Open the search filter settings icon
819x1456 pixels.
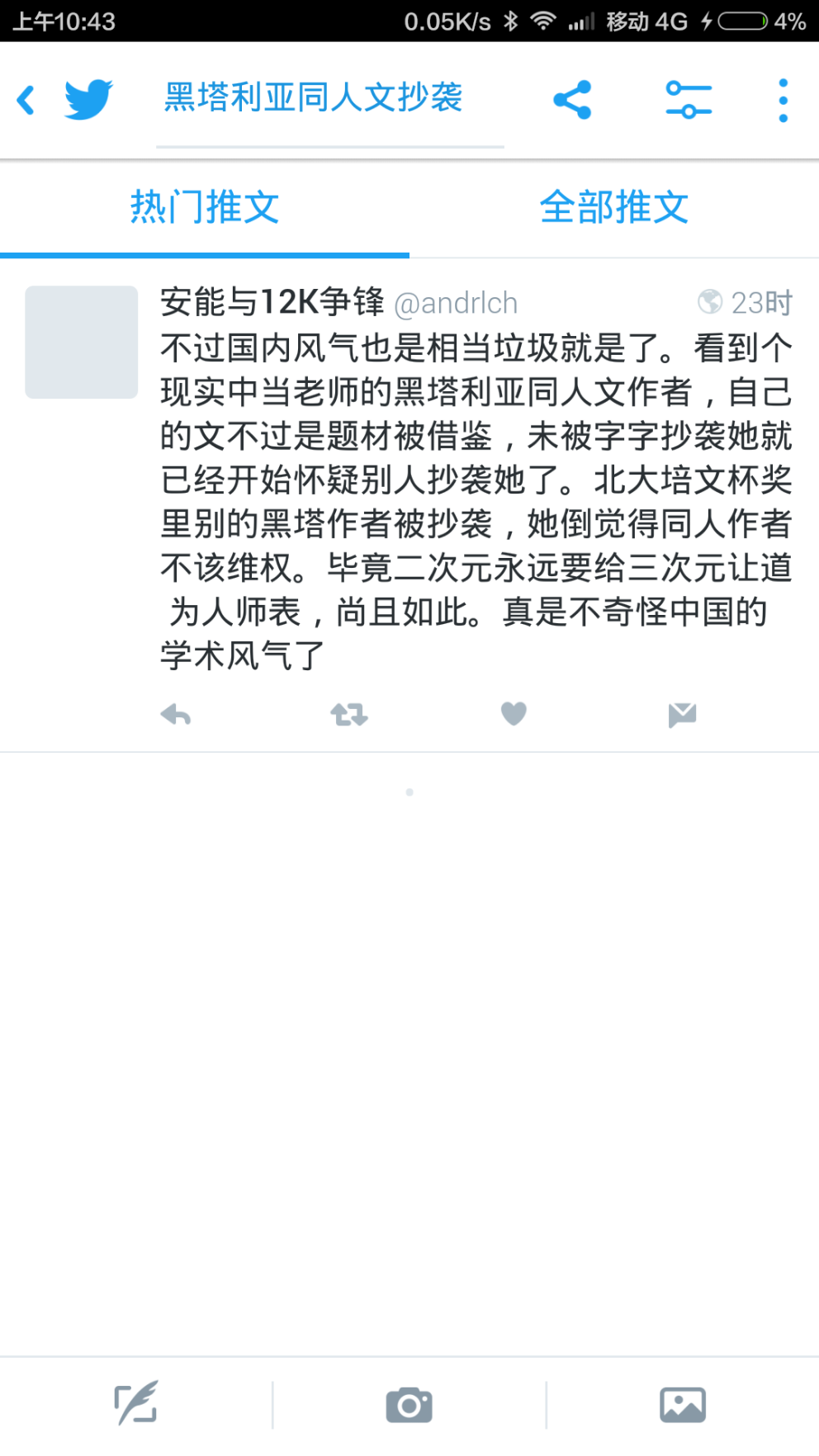coord(689,99)
